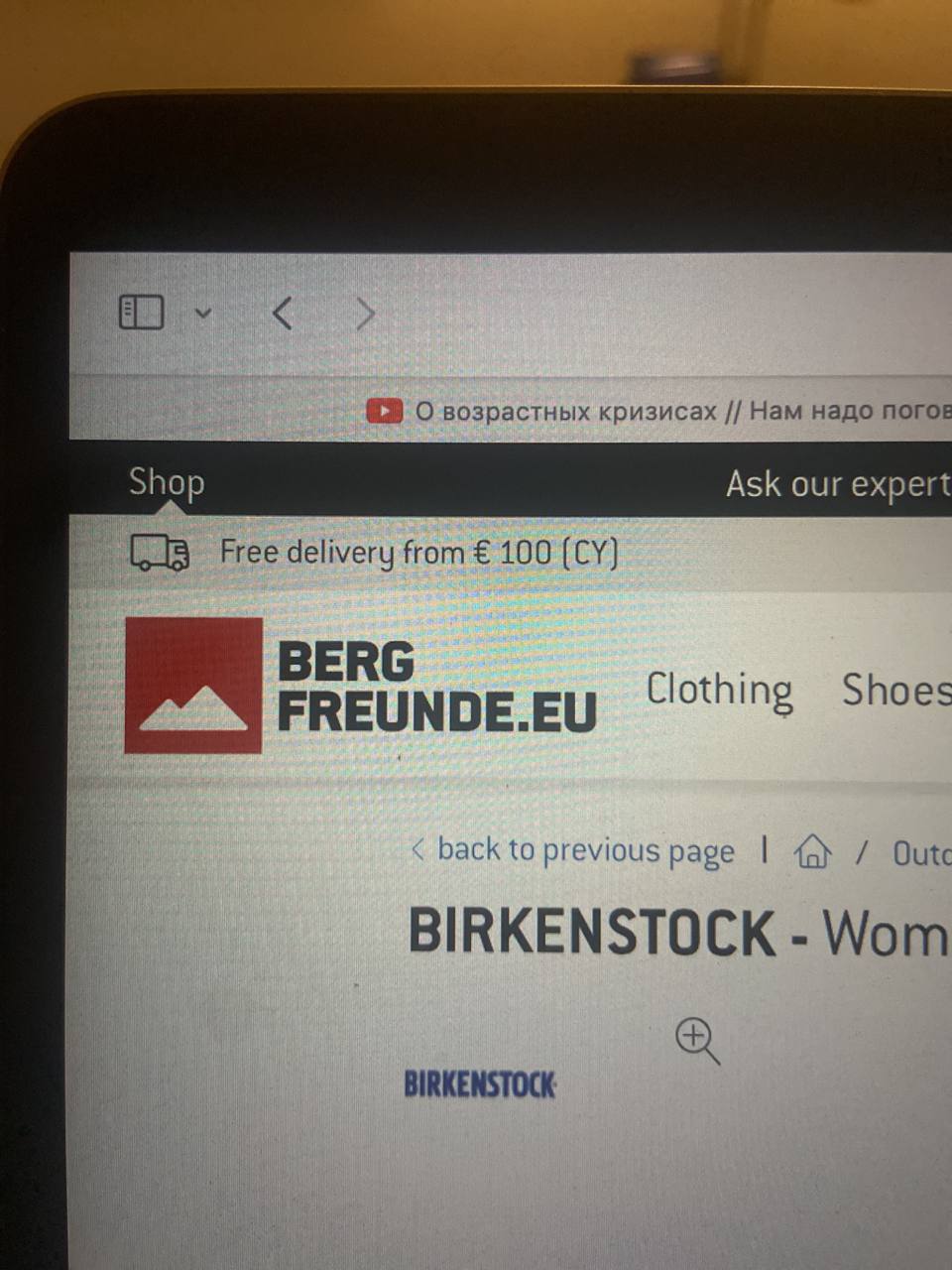Go back with the browser back arrow
This screenshot has height=1270, width=952.
[x=283, y=314]
